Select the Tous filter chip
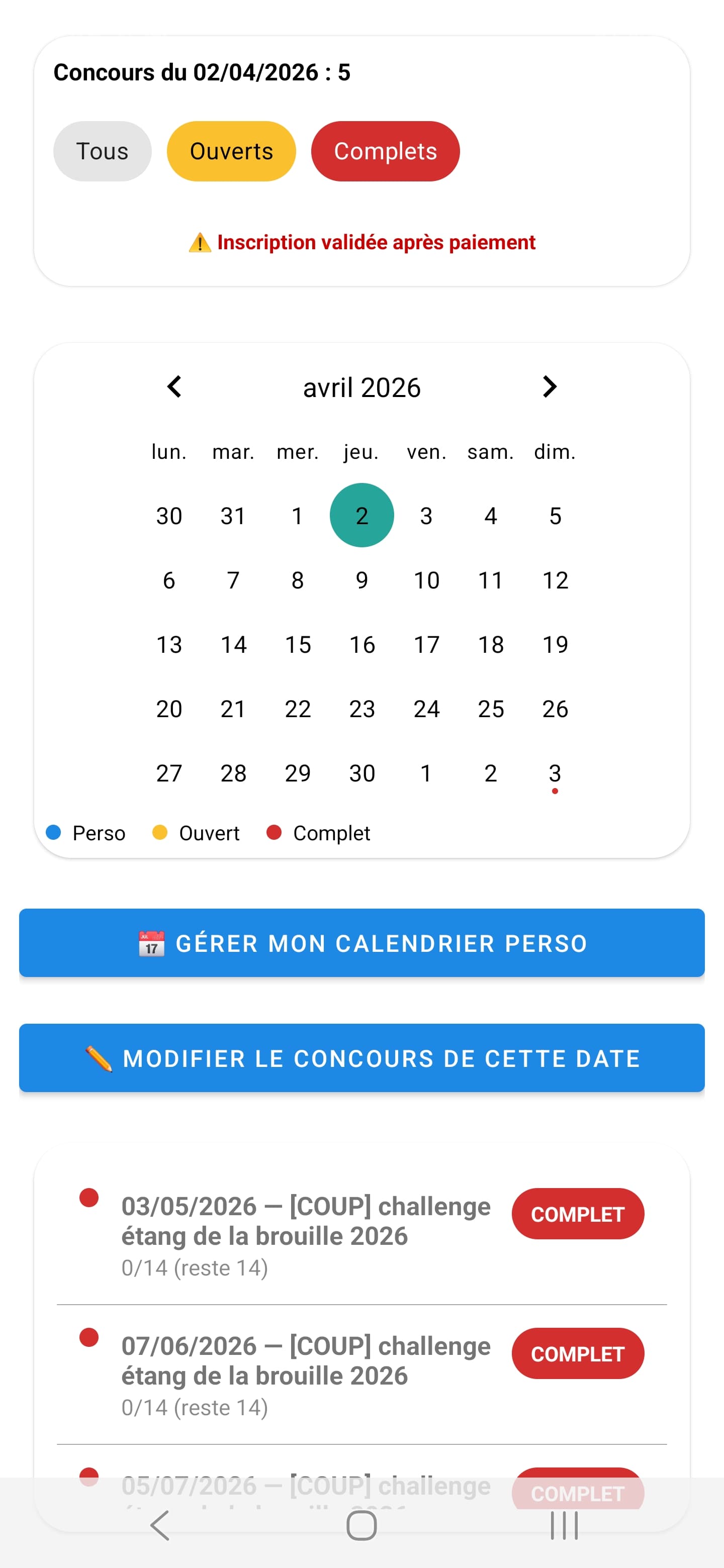Screen dimensions: 724x1568 [102, 151]
